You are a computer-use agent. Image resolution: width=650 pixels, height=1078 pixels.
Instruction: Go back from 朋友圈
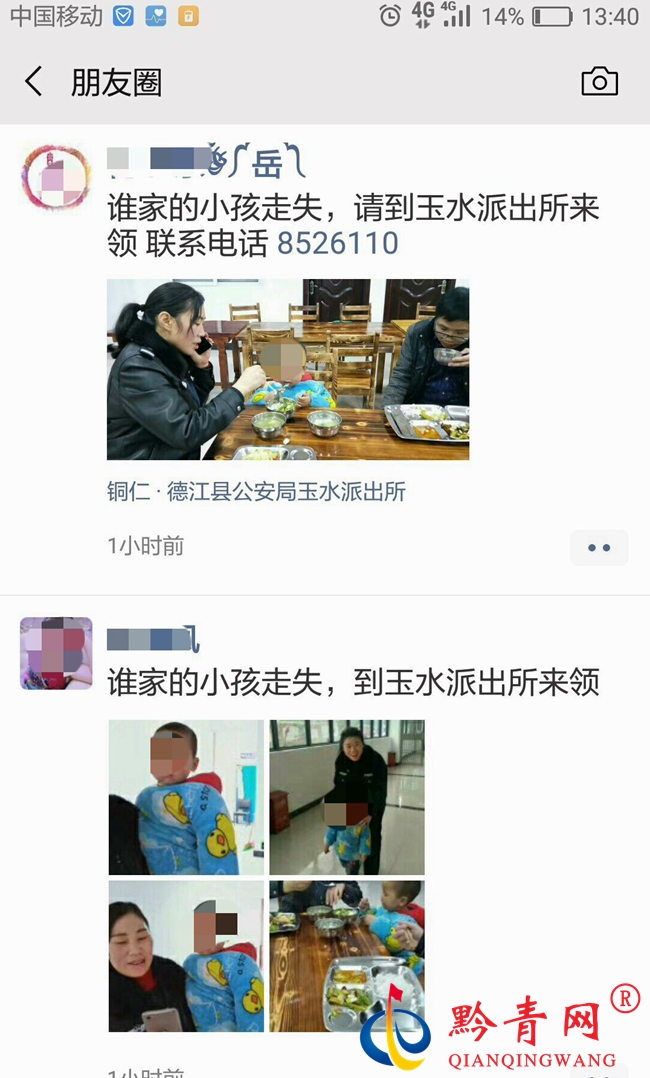pos(34,82)
